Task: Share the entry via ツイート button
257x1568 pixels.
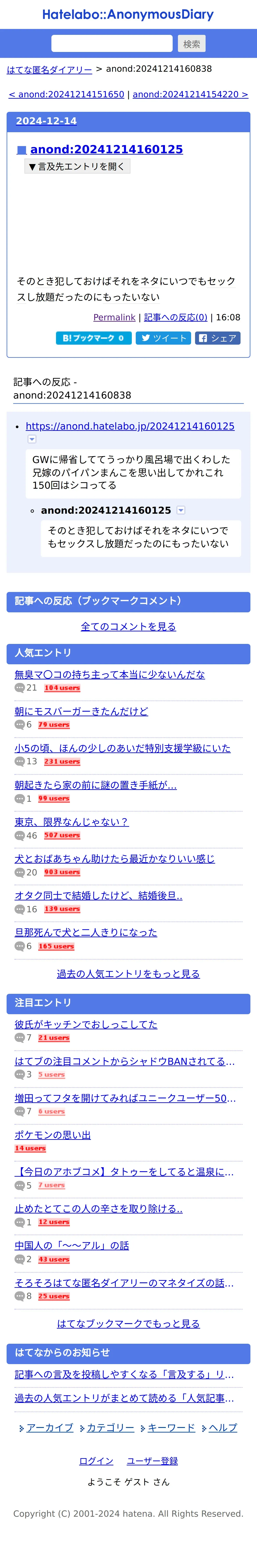Action: click(164, 338)
